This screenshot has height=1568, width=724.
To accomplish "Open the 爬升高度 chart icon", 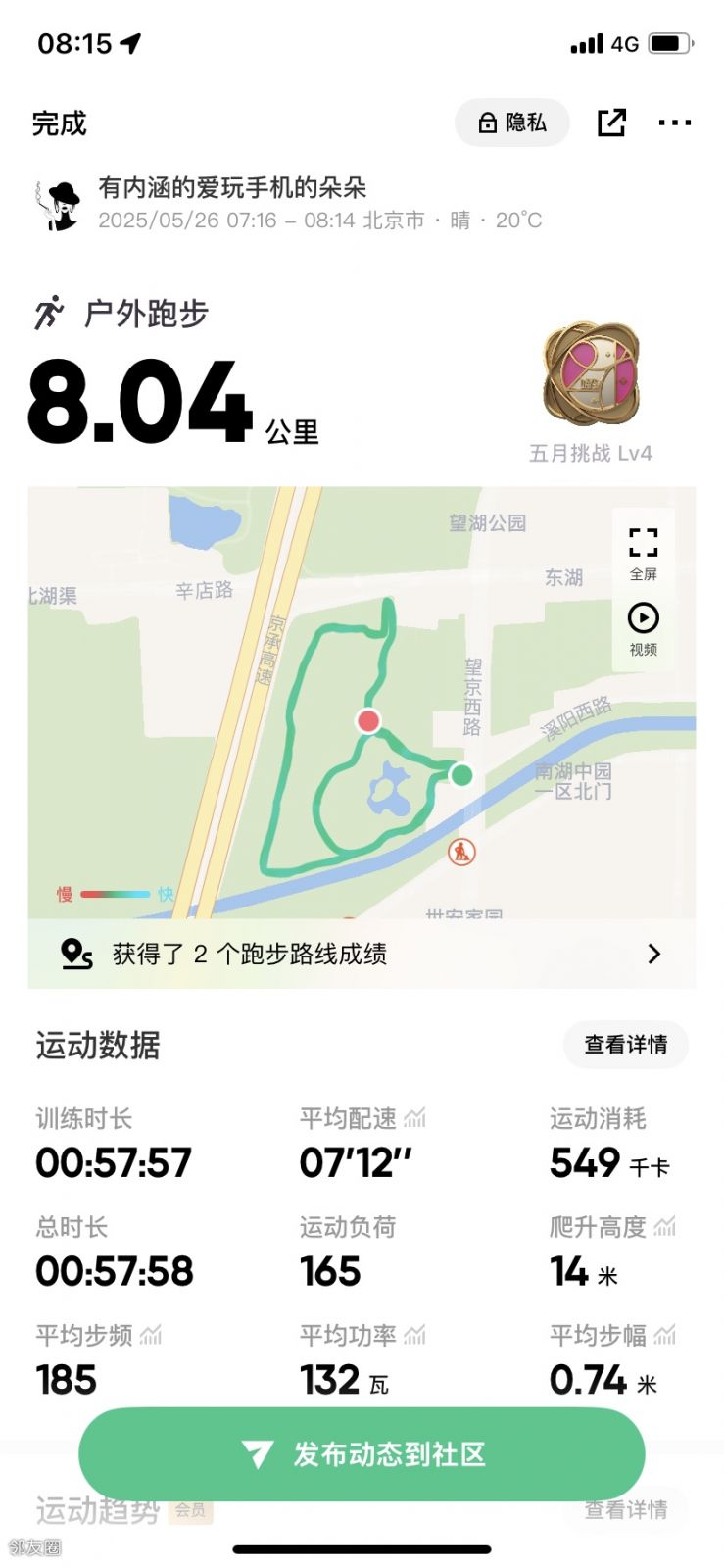I will [665, 1226].
